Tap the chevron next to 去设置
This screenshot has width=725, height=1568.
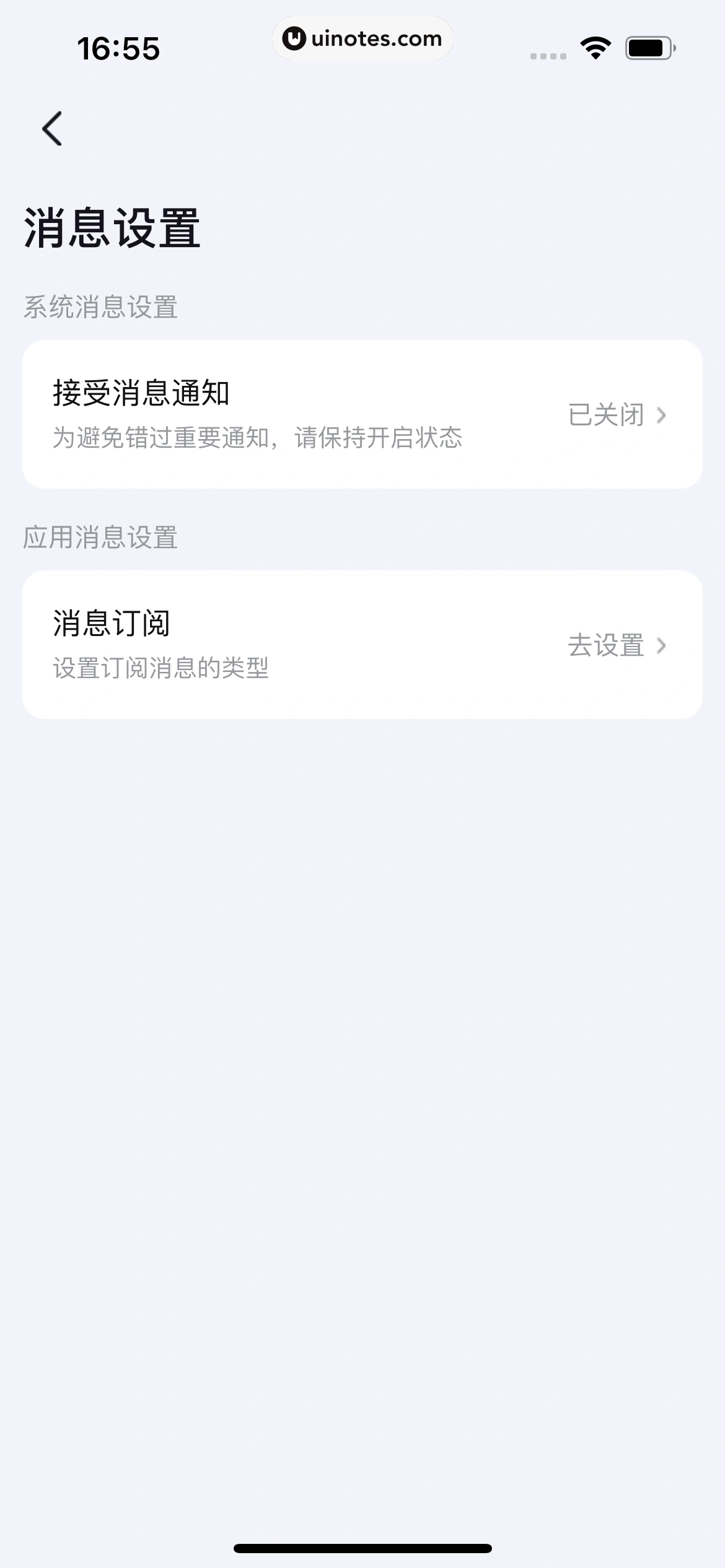[x=662, y=647]
